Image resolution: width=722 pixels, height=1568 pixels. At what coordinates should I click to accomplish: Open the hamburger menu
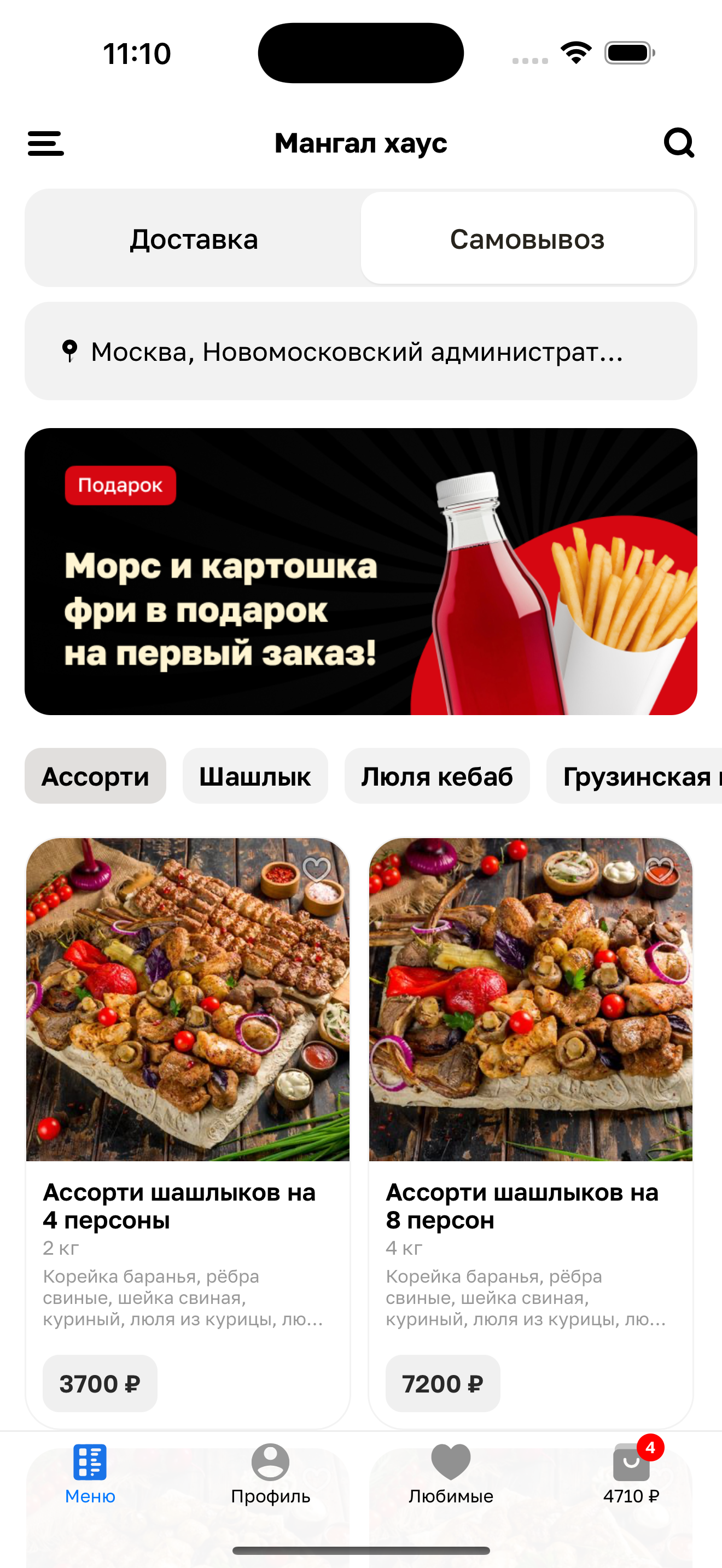pos(45,144)
